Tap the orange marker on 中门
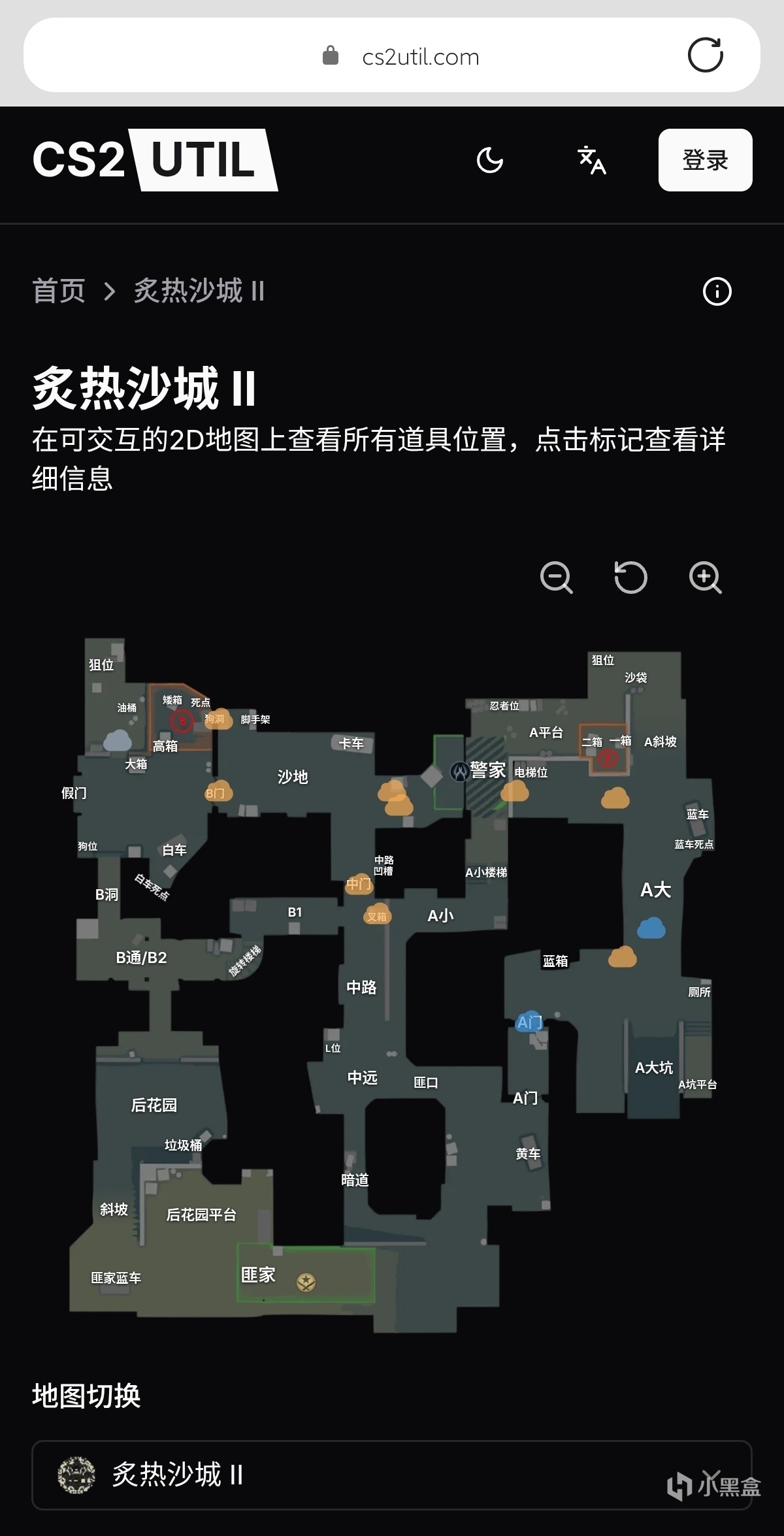 359,884
